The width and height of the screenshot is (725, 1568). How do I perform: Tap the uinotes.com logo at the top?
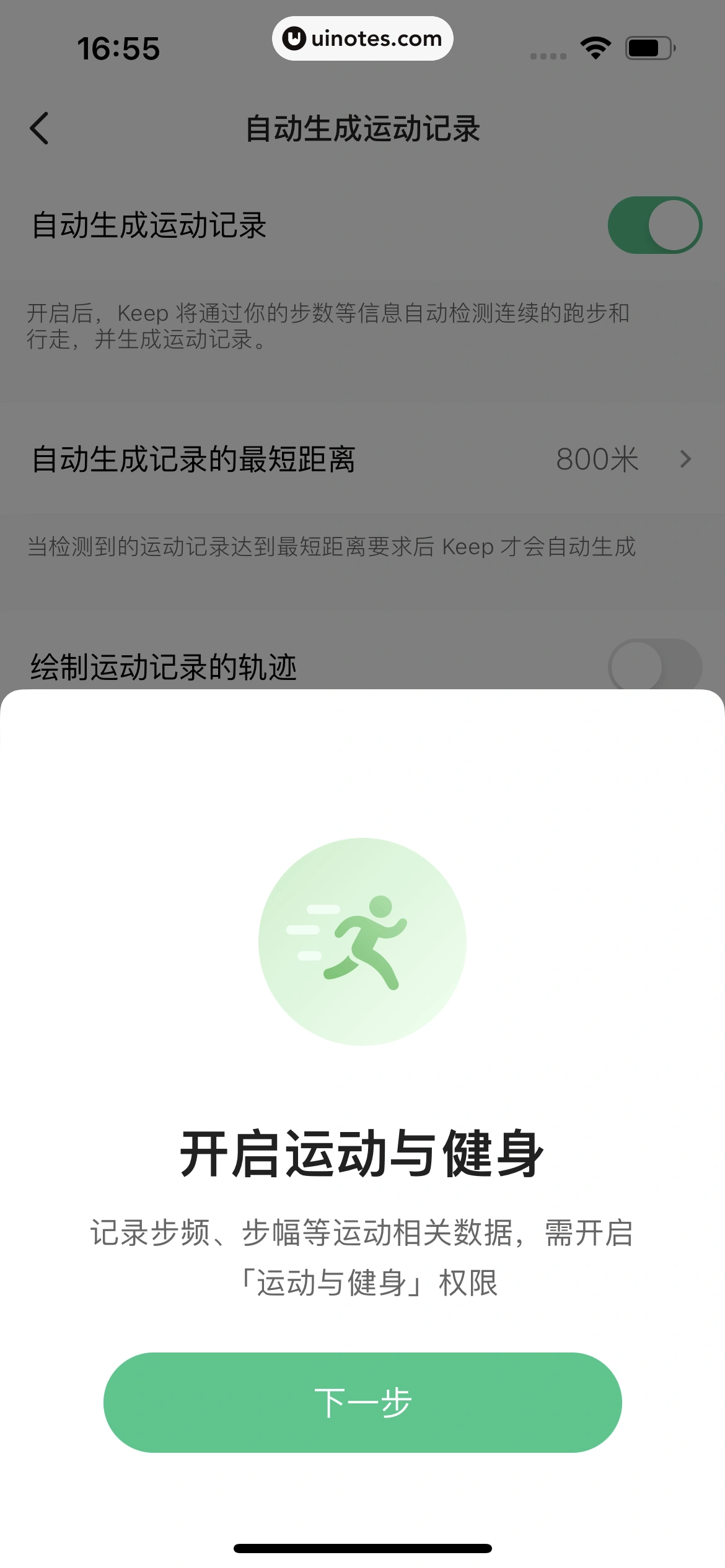362,38
